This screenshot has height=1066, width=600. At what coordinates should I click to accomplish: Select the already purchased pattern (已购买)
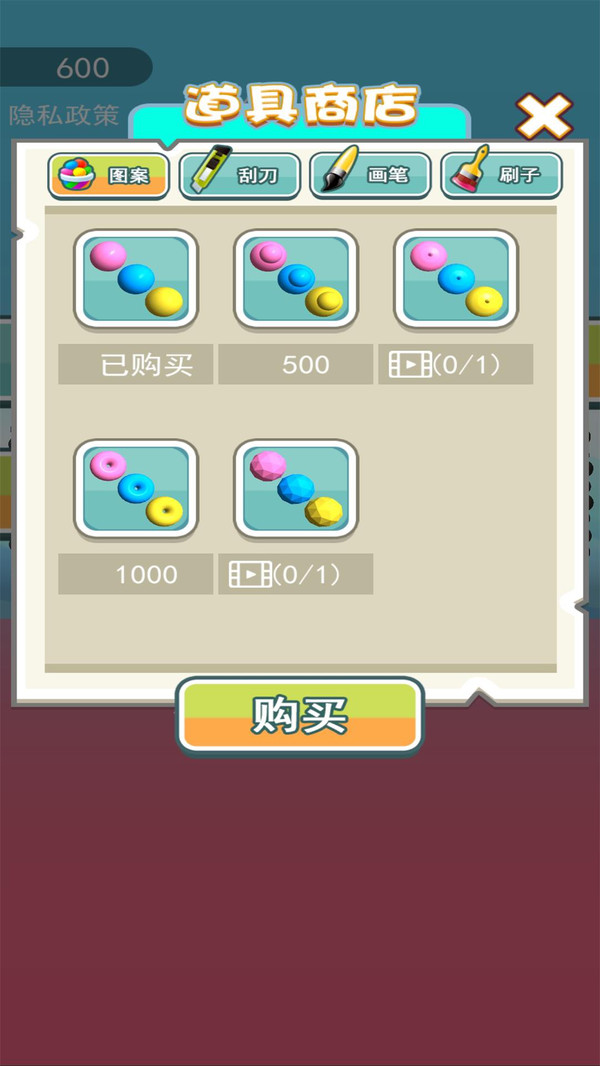pos(136,279)
